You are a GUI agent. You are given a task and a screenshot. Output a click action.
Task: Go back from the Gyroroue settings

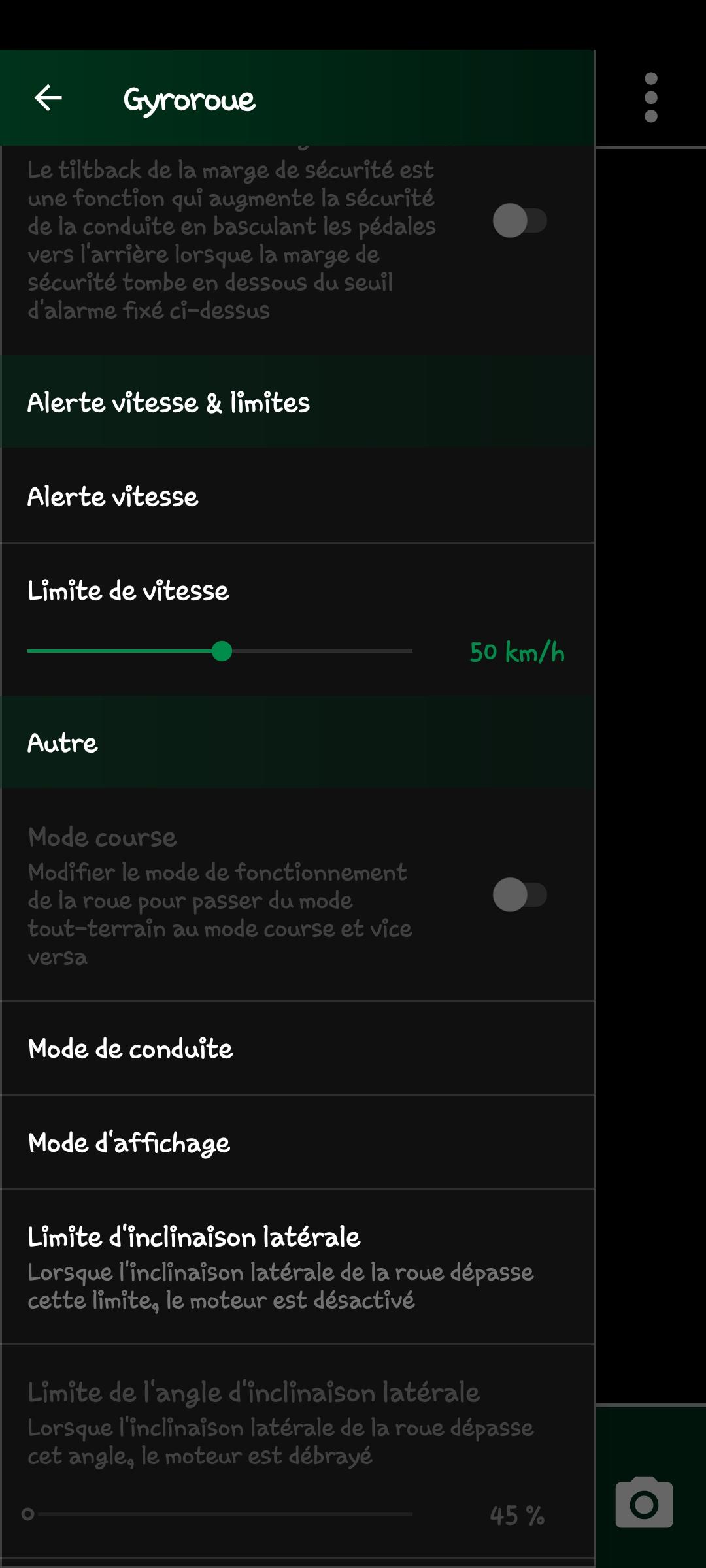tap(48, 99)
